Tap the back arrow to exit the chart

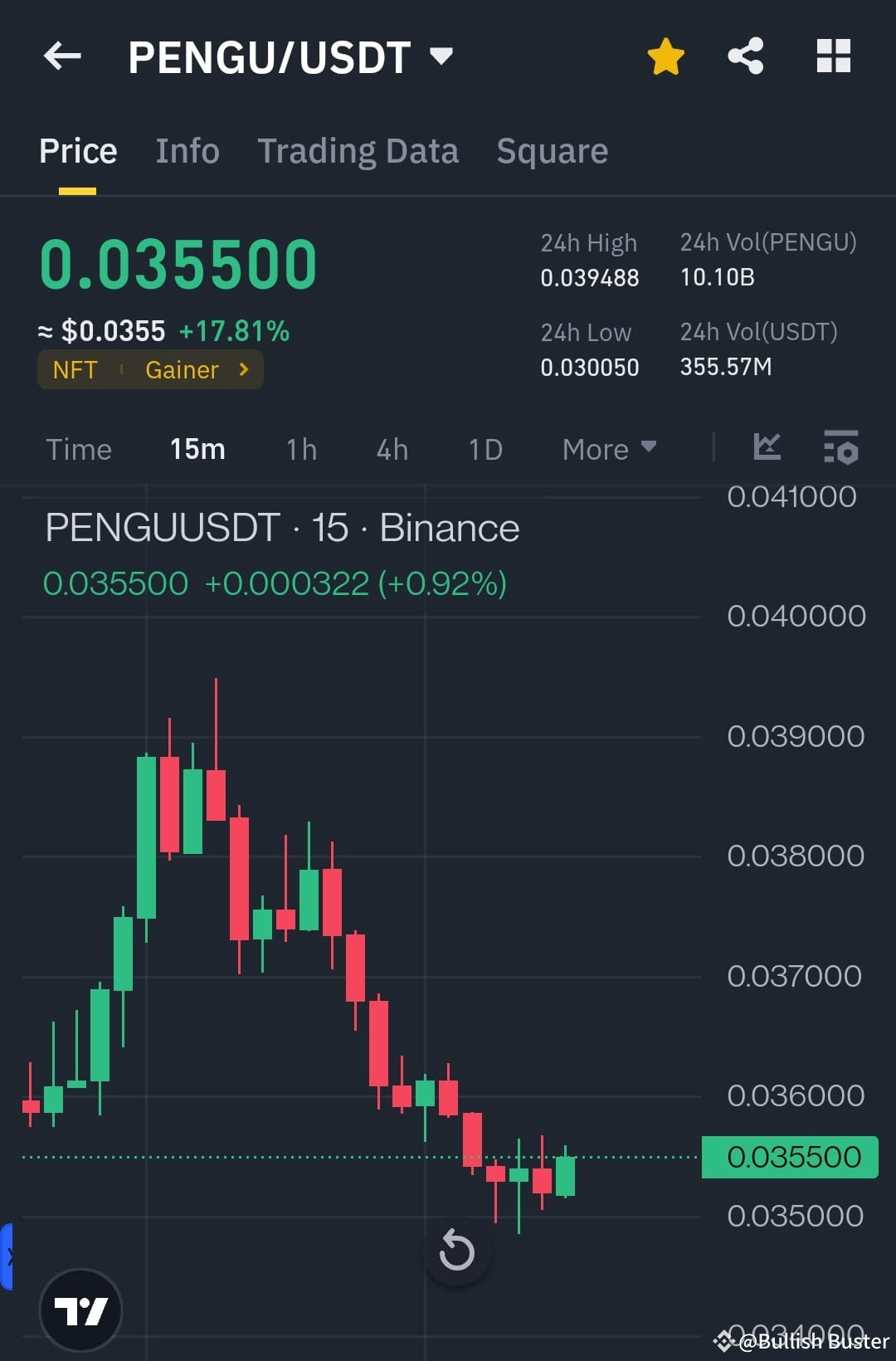pos(62,56)
